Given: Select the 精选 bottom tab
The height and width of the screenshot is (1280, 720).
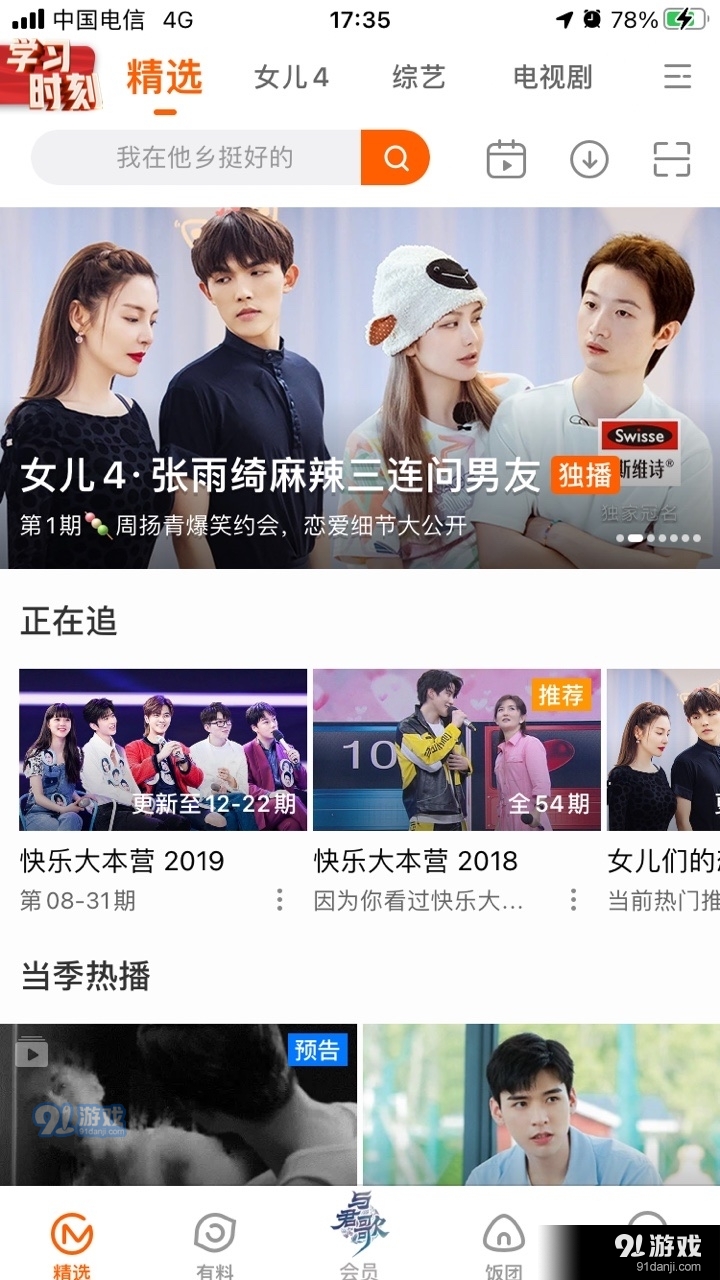Looking at the screenshot, I should (71, 1244).
